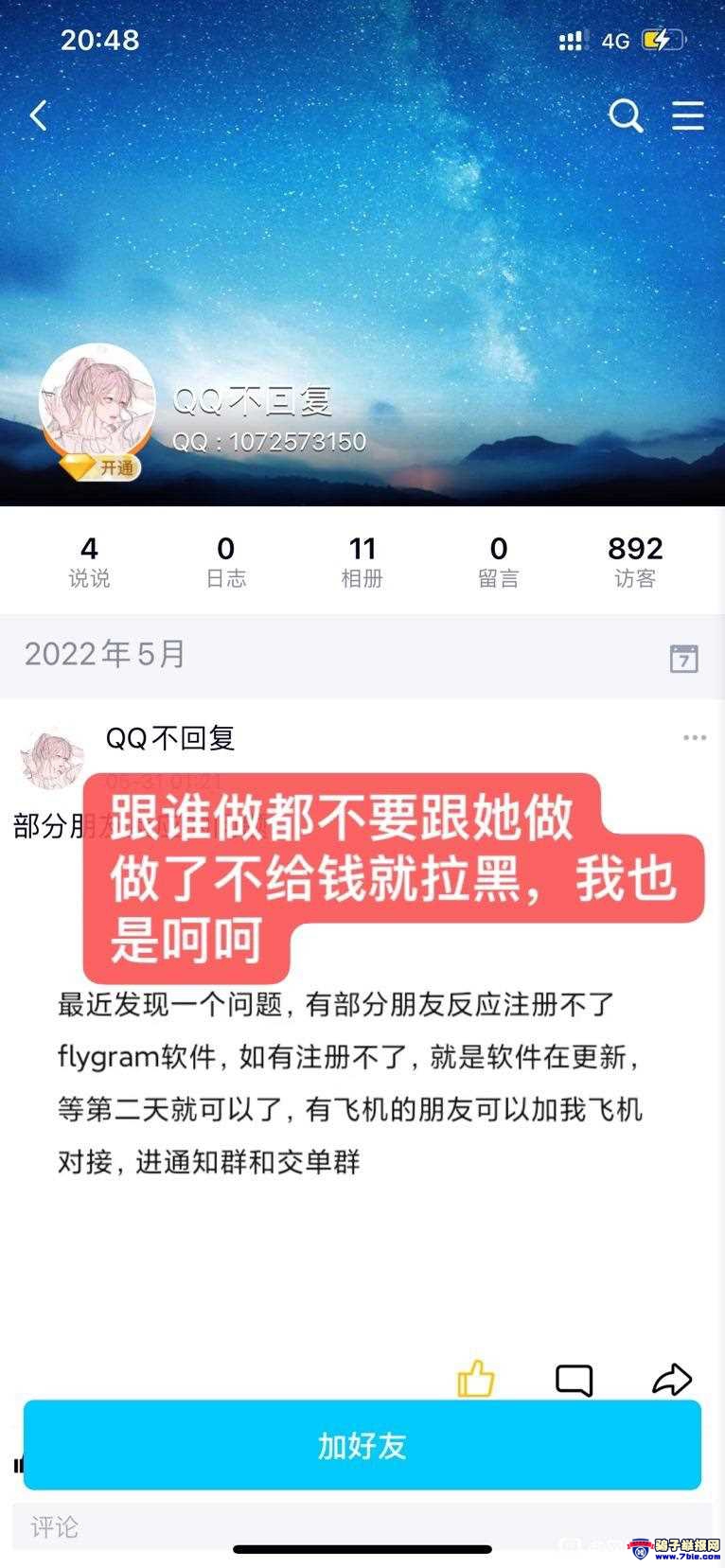Tap the 开通 yellow diamond badge
This screenshot has height=1568, width=725.
[102, 467]
